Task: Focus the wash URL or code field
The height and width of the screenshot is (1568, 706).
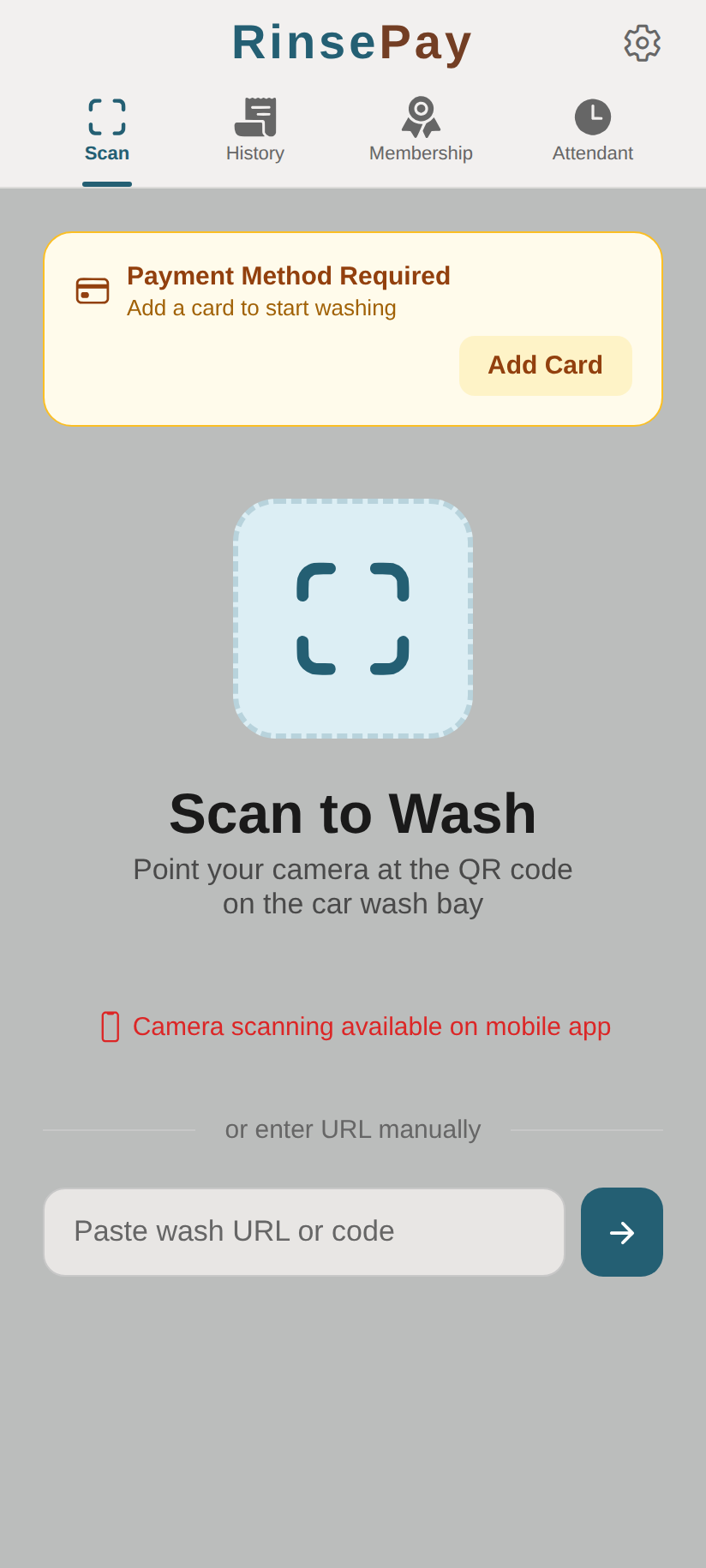Action: (x=304, y=1231)
